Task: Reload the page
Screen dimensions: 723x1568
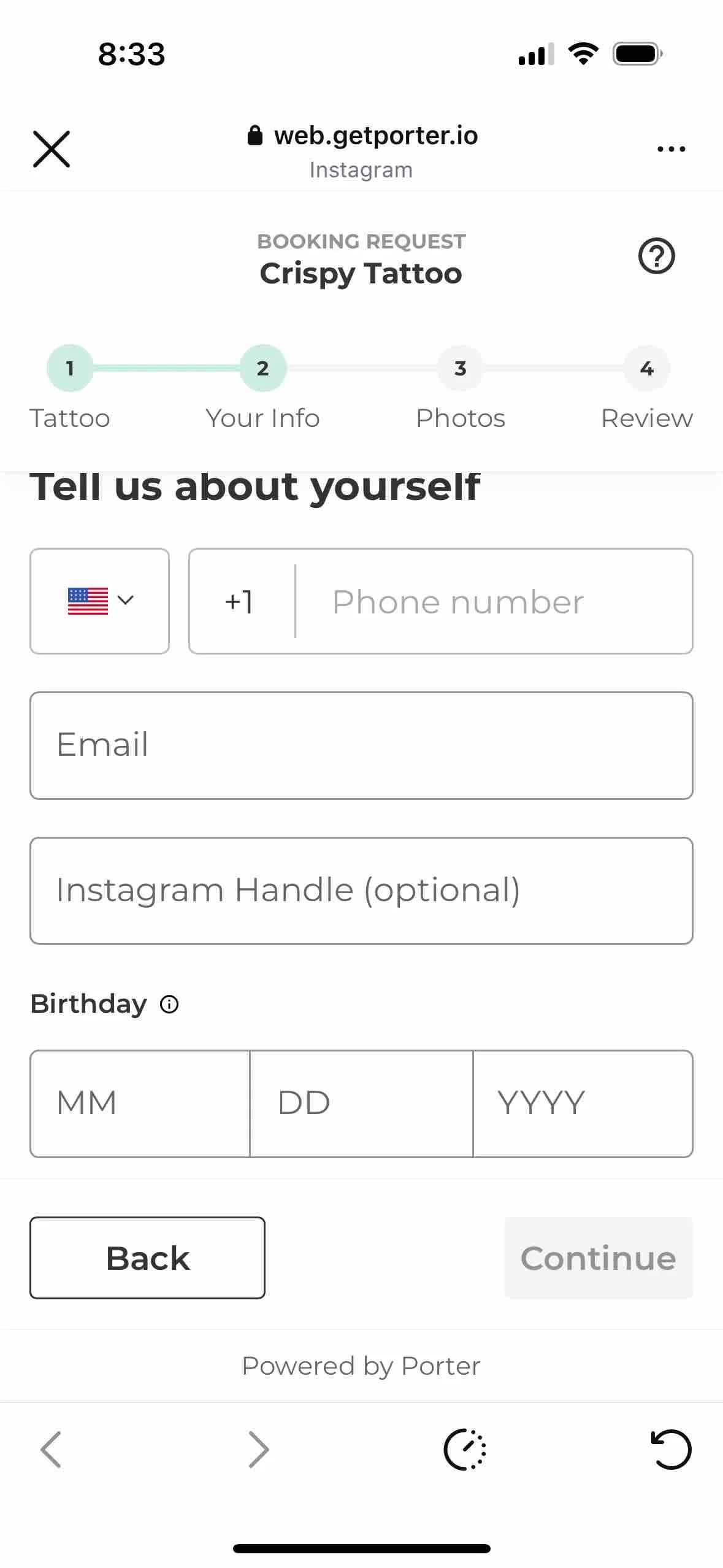Action: pyautogui.click(x=670, y=1450)
